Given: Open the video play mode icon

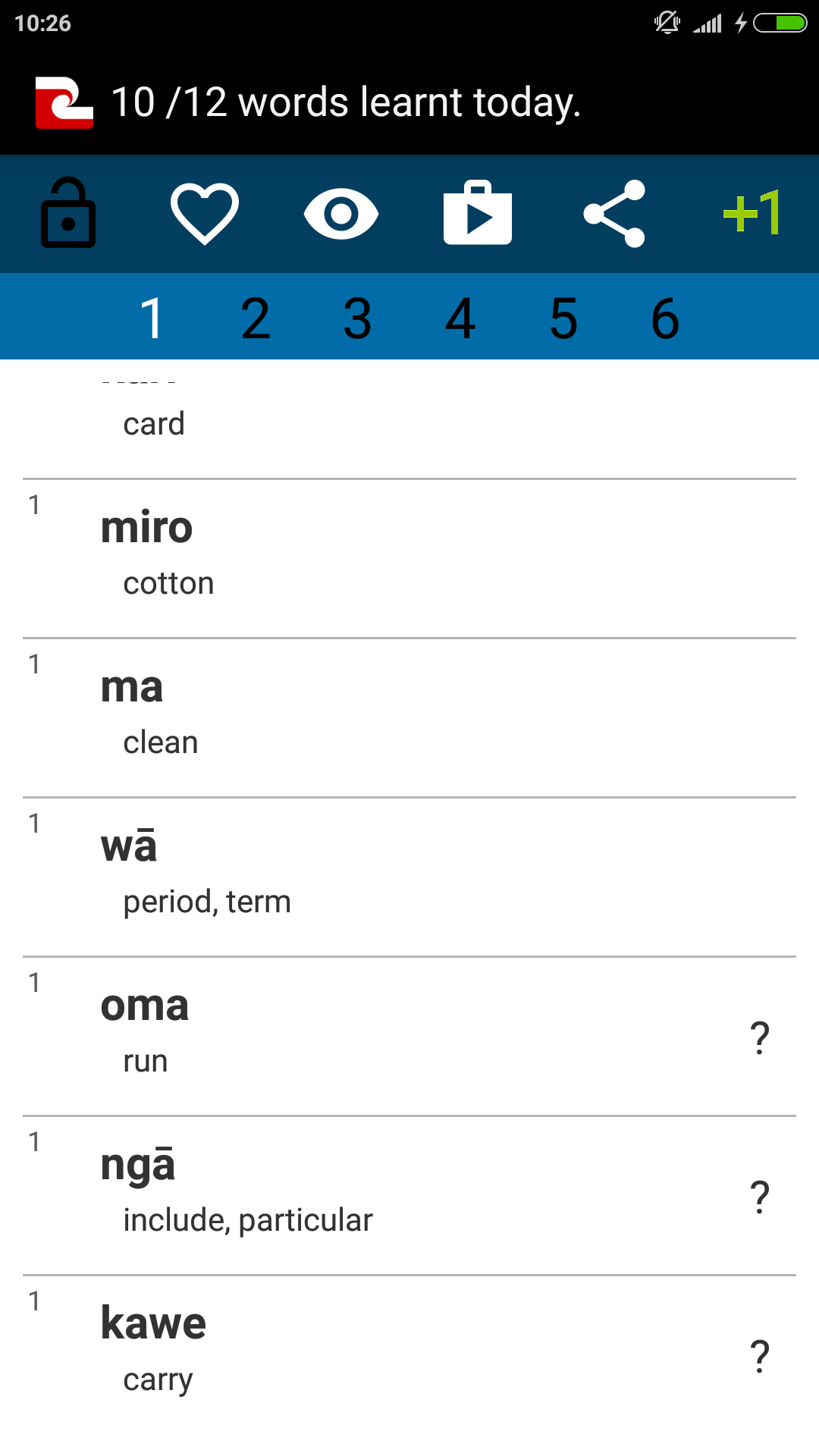Looking at the screenshot, I should [478, 215].
